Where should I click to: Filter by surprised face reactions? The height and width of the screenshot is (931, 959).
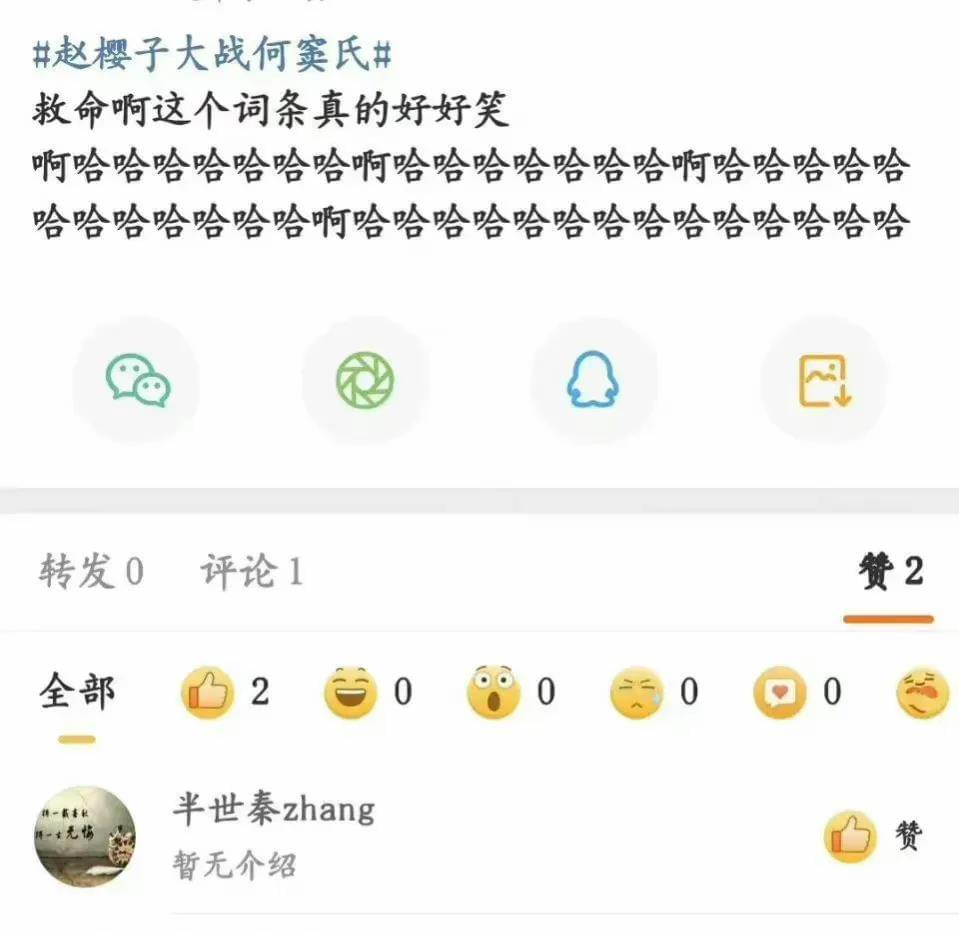509,692
